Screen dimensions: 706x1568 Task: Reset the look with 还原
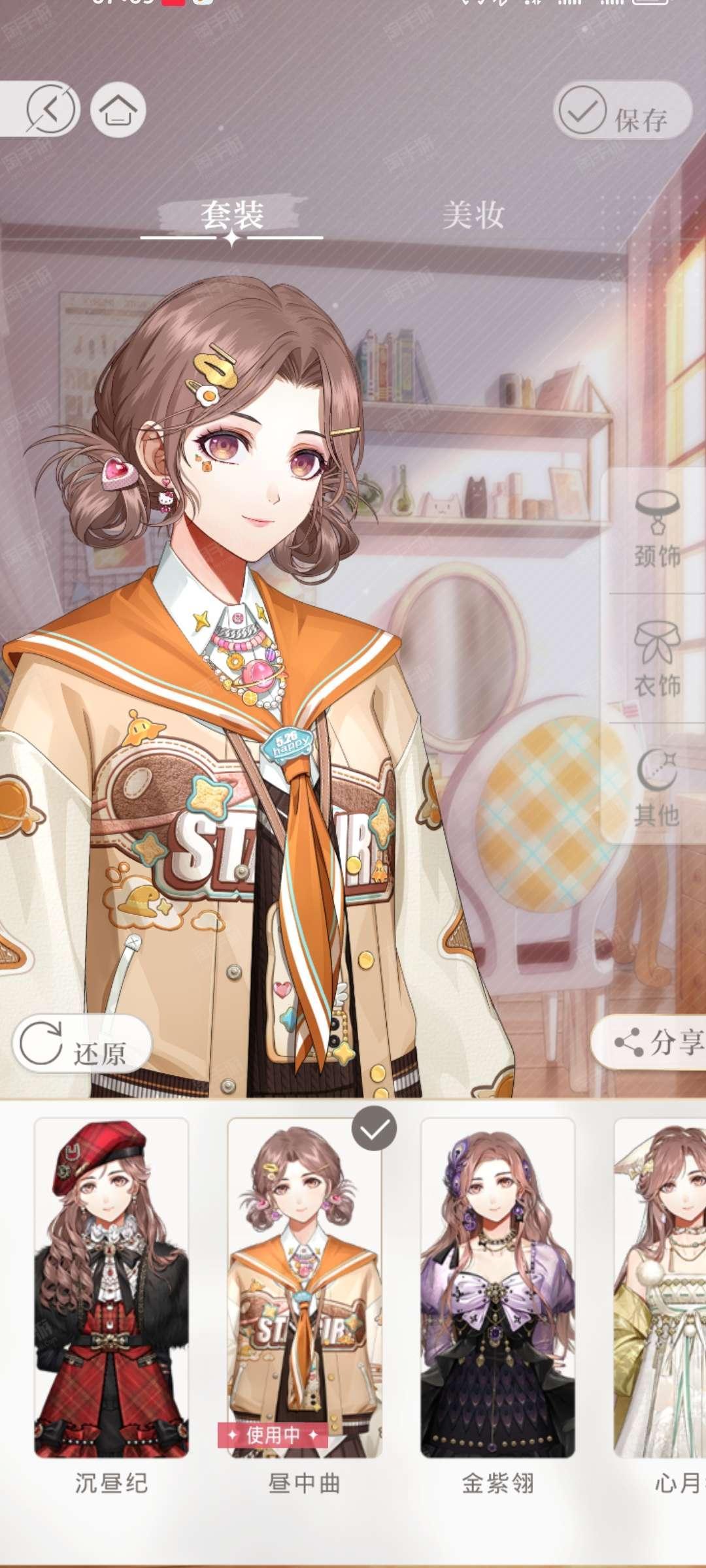click(82, 1043)
